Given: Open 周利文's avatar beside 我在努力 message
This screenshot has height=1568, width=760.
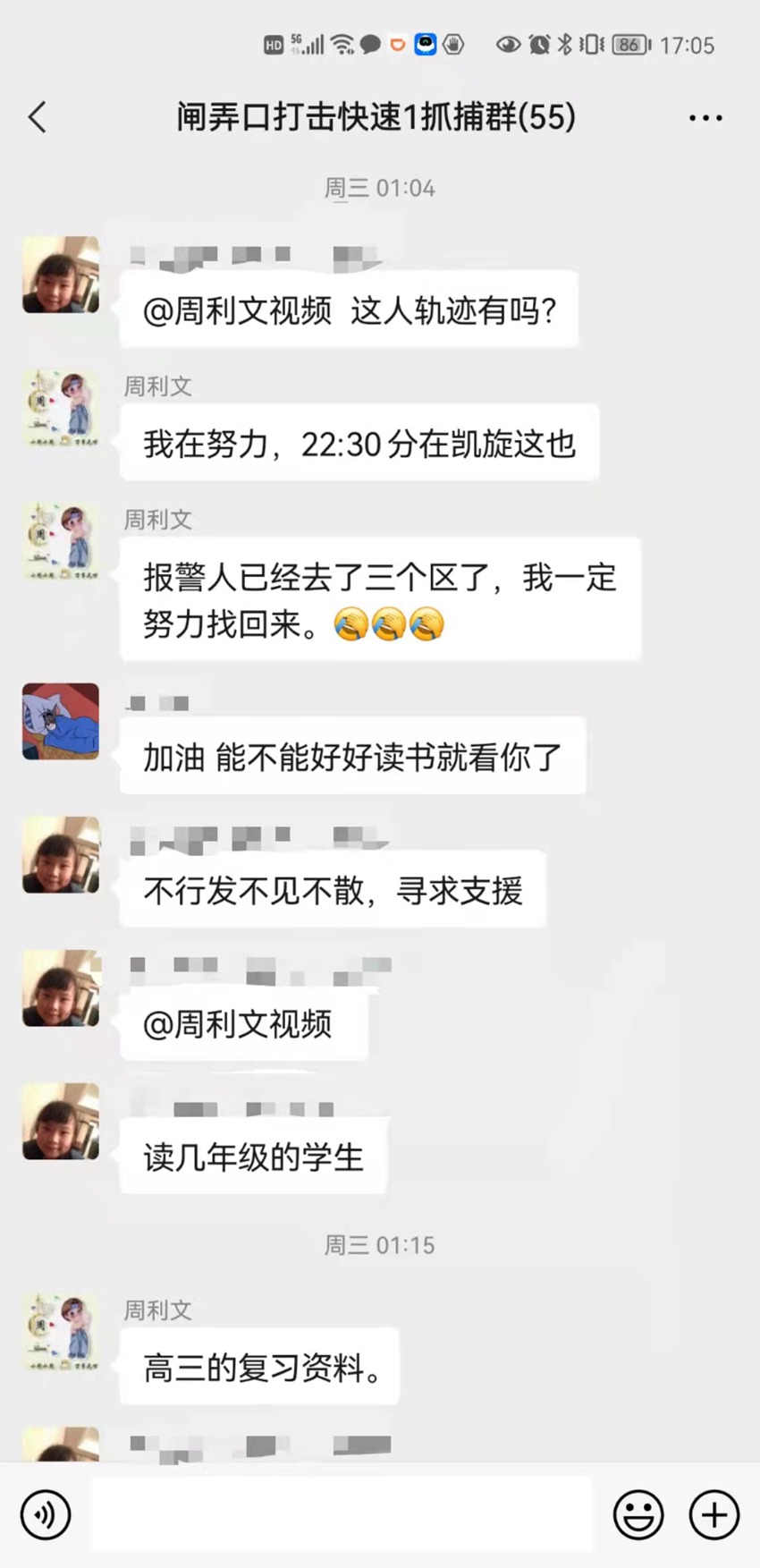Looking at the screenshot, I should (61, 409).
